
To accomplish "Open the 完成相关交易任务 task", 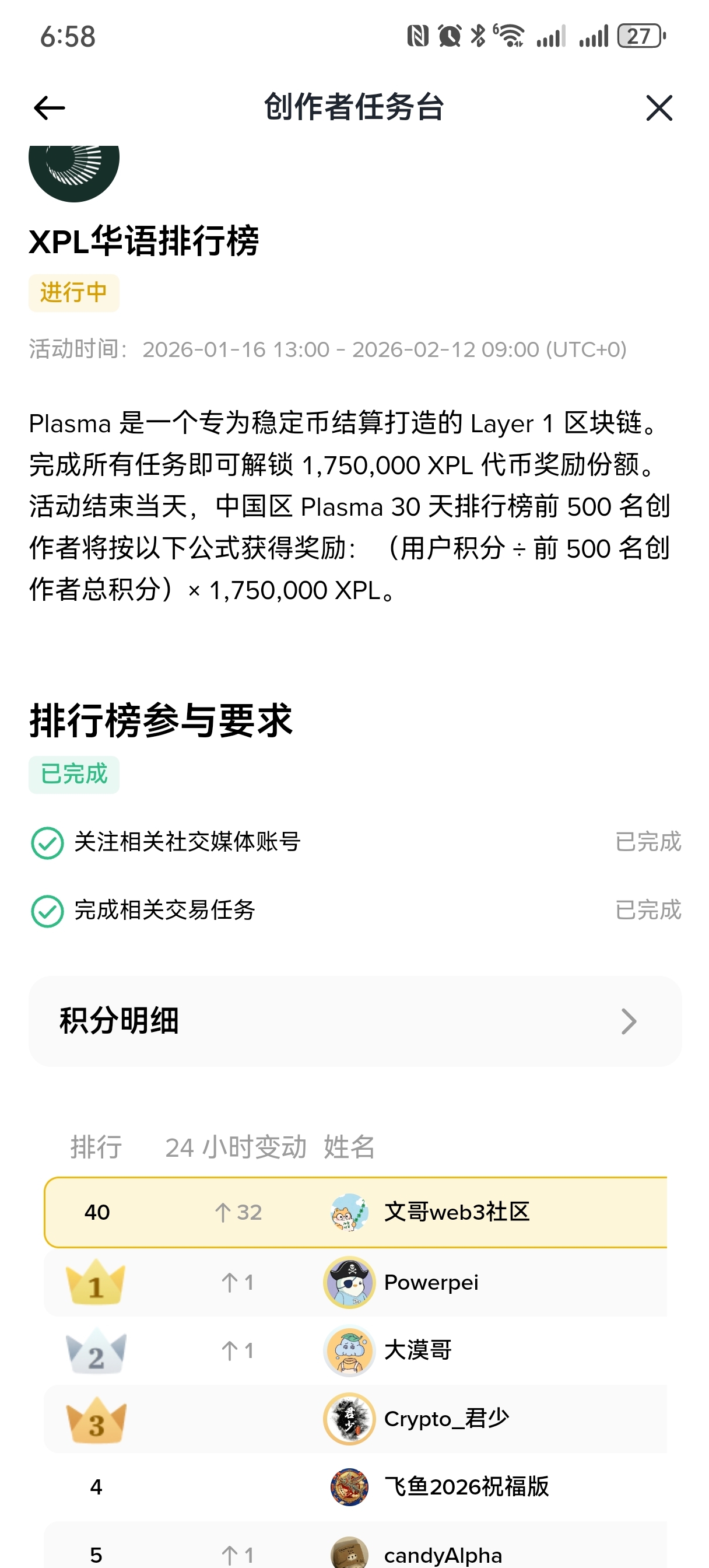I will point(164,911).
